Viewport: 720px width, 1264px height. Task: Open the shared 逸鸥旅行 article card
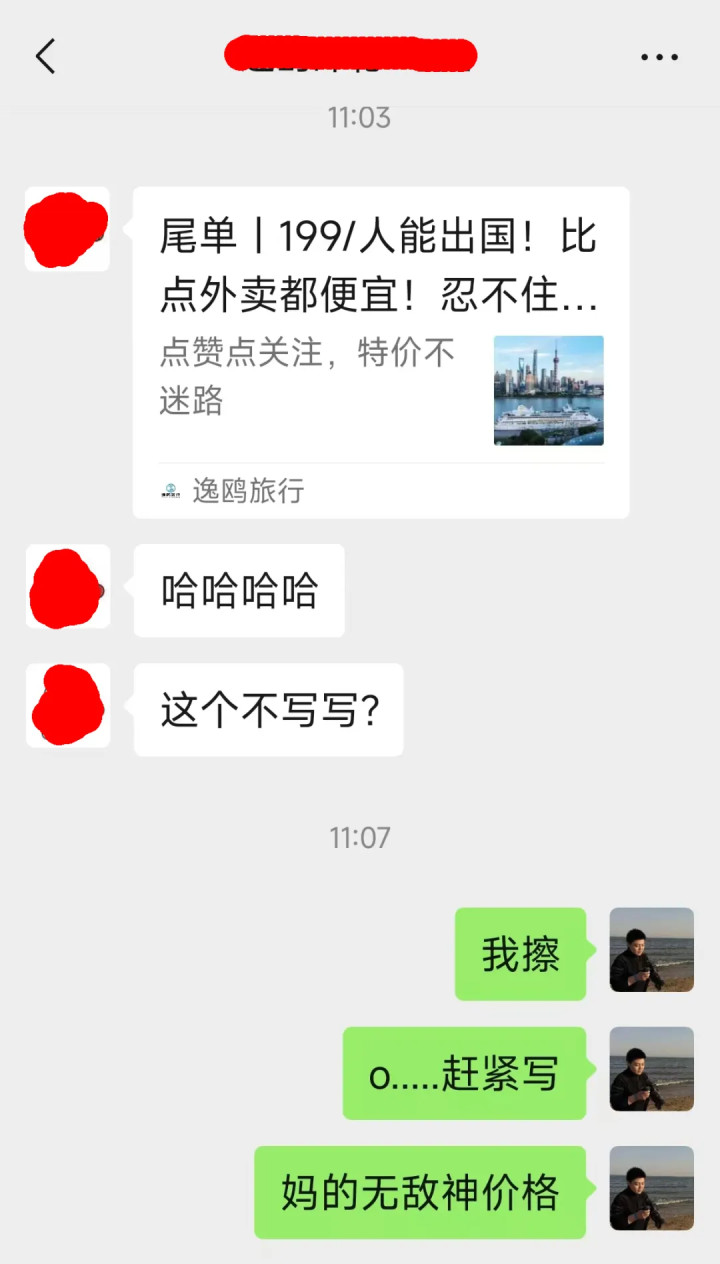381,351
